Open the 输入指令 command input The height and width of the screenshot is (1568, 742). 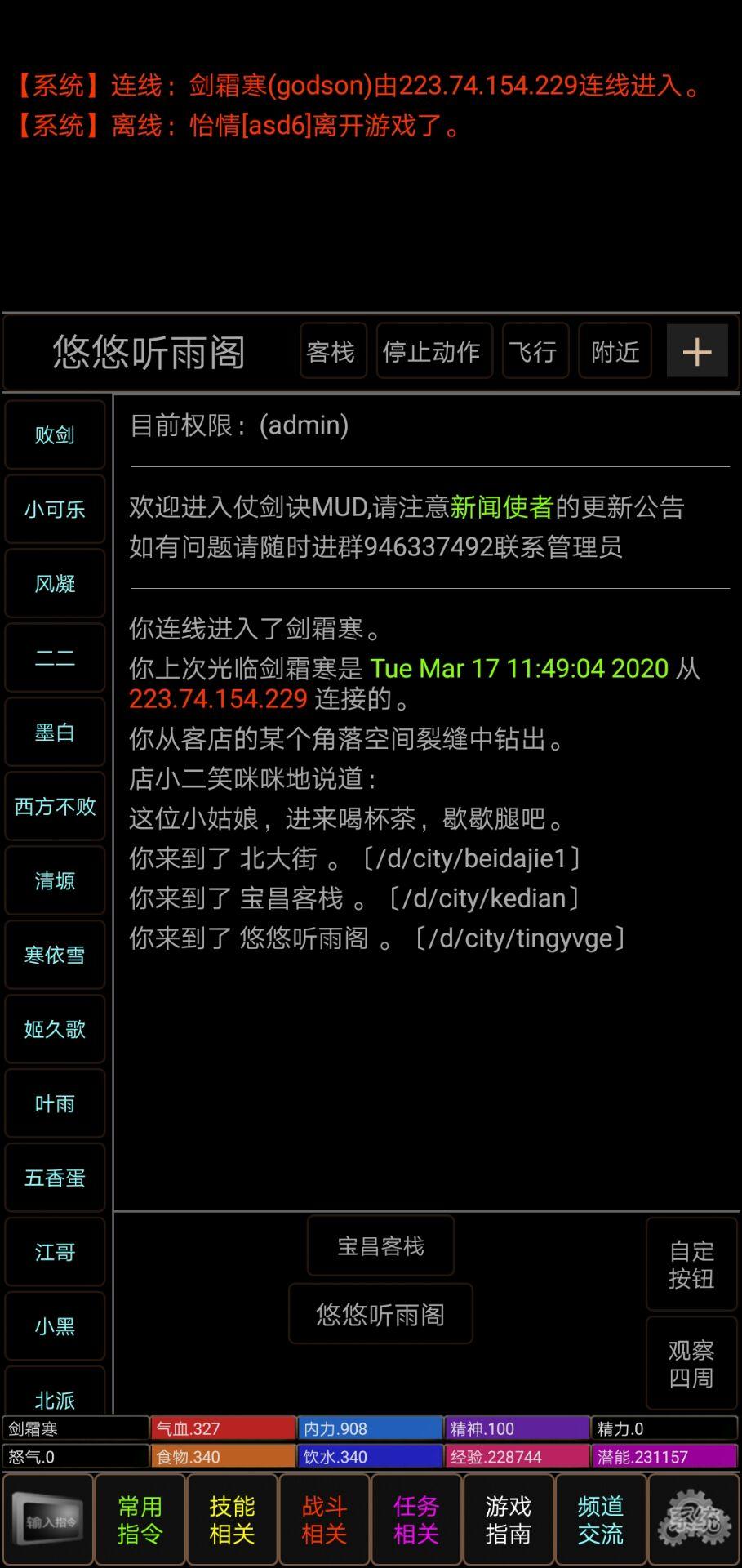pos(48,1520)
